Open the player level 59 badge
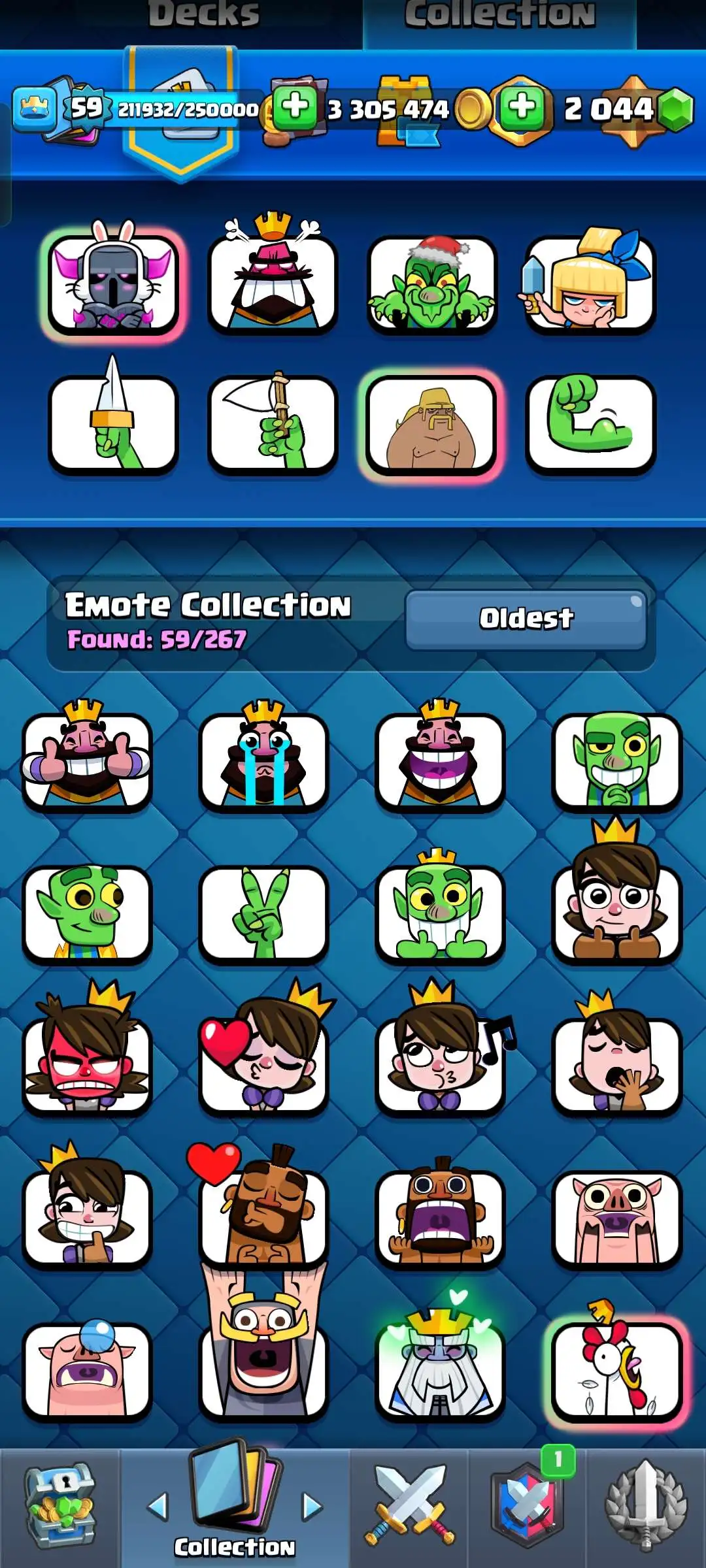Viewport: 706px width, 1568px height. click(83, 109)
